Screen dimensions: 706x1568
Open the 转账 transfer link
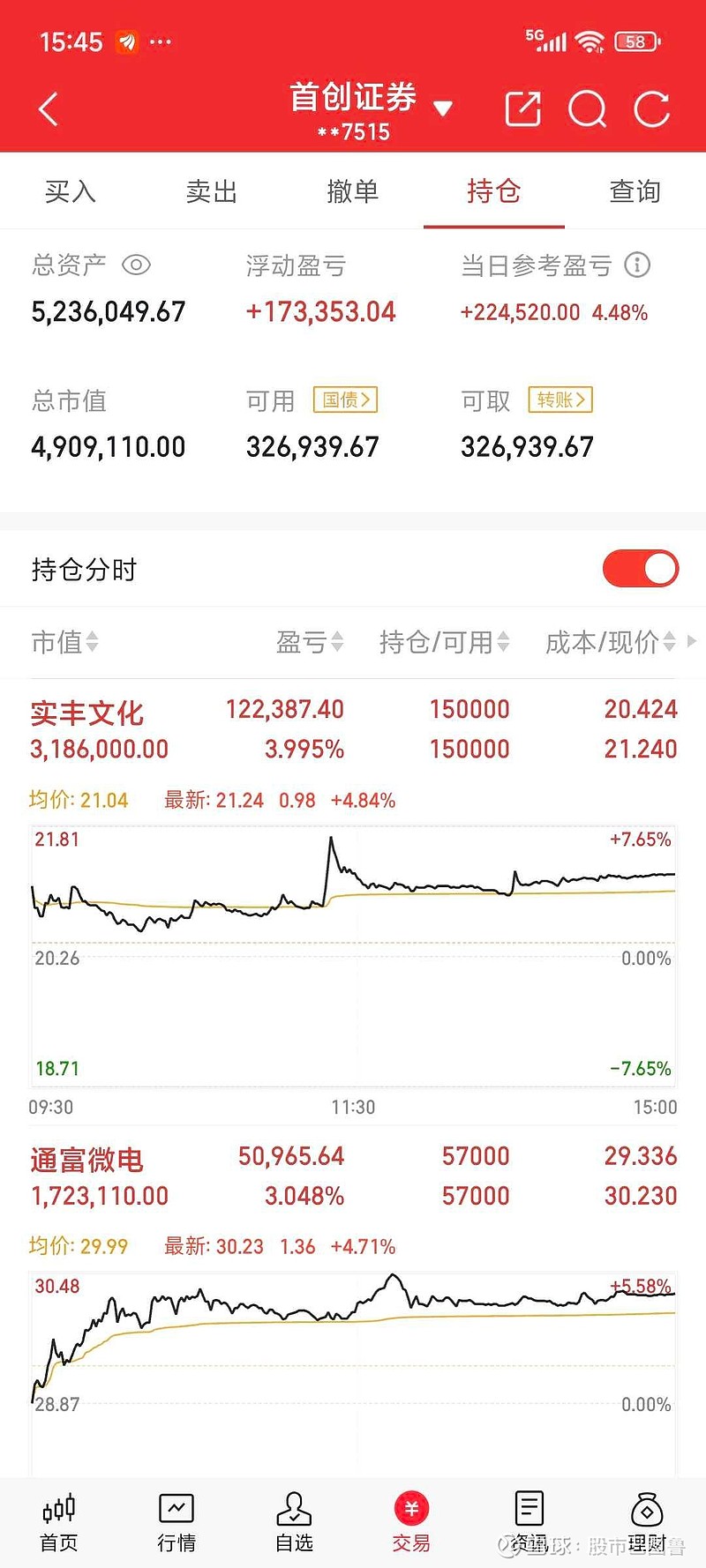[x=560, y=400]
